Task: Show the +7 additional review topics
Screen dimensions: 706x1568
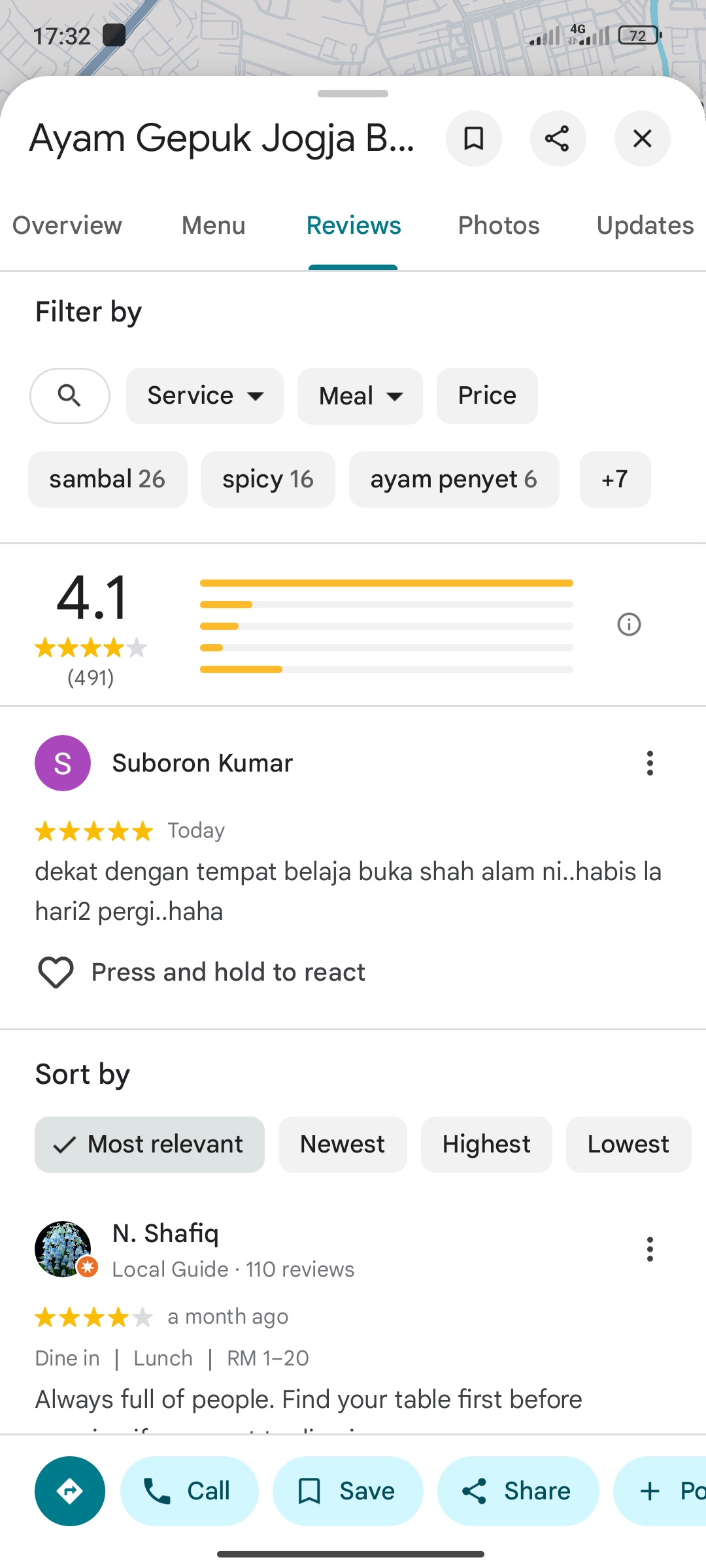Action: click(614, 480)
